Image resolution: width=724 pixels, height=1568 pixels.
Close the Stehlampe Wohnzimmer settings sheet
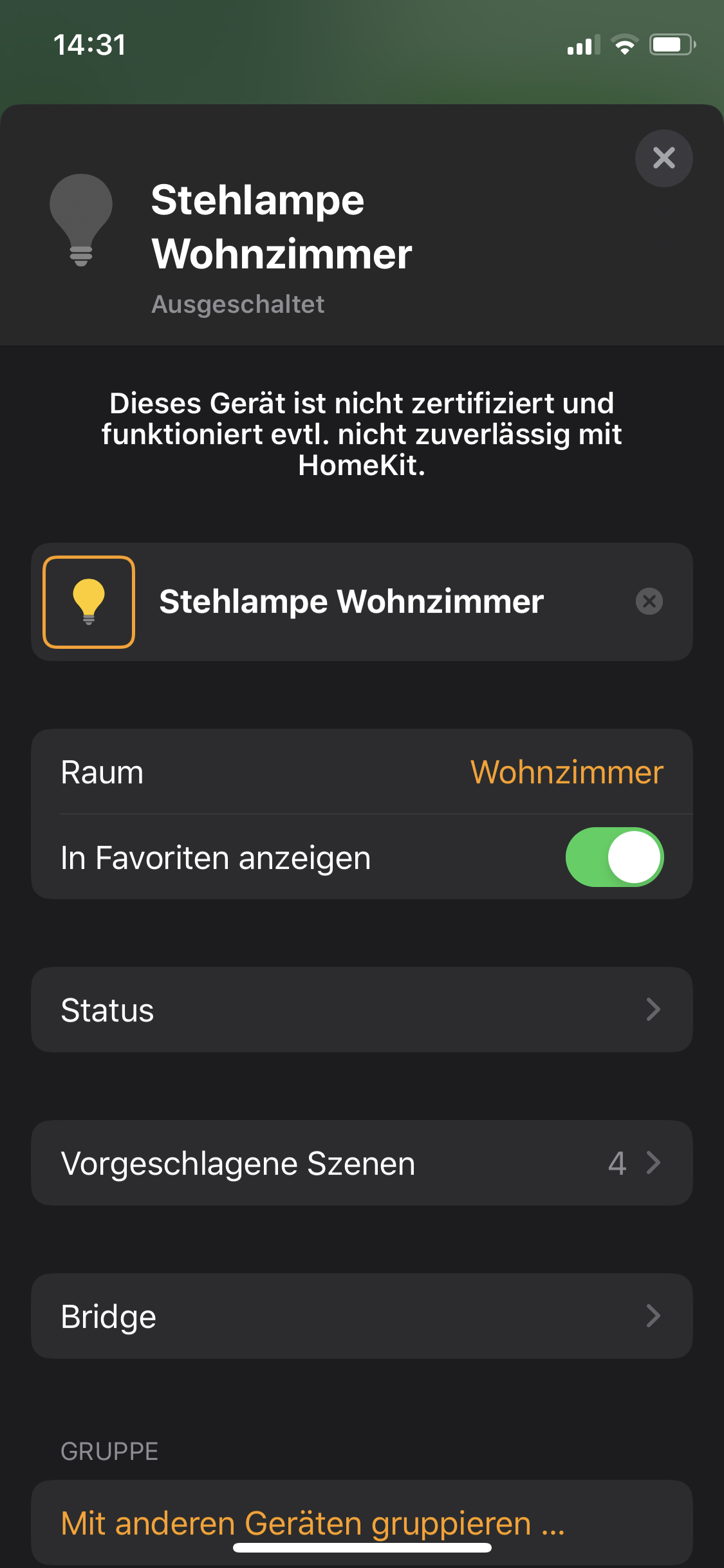tap(664, 158)
